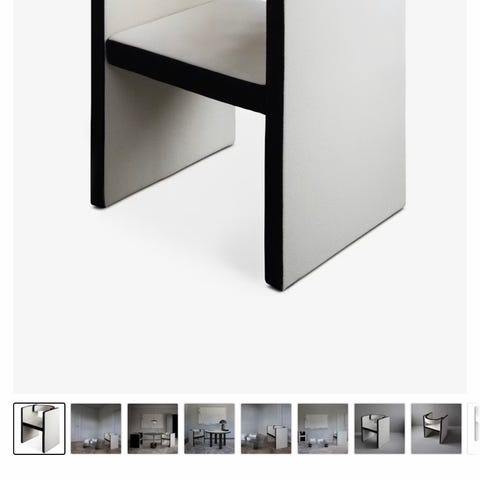Show the eighth thumbnail of chair front view

click(436, 429)
